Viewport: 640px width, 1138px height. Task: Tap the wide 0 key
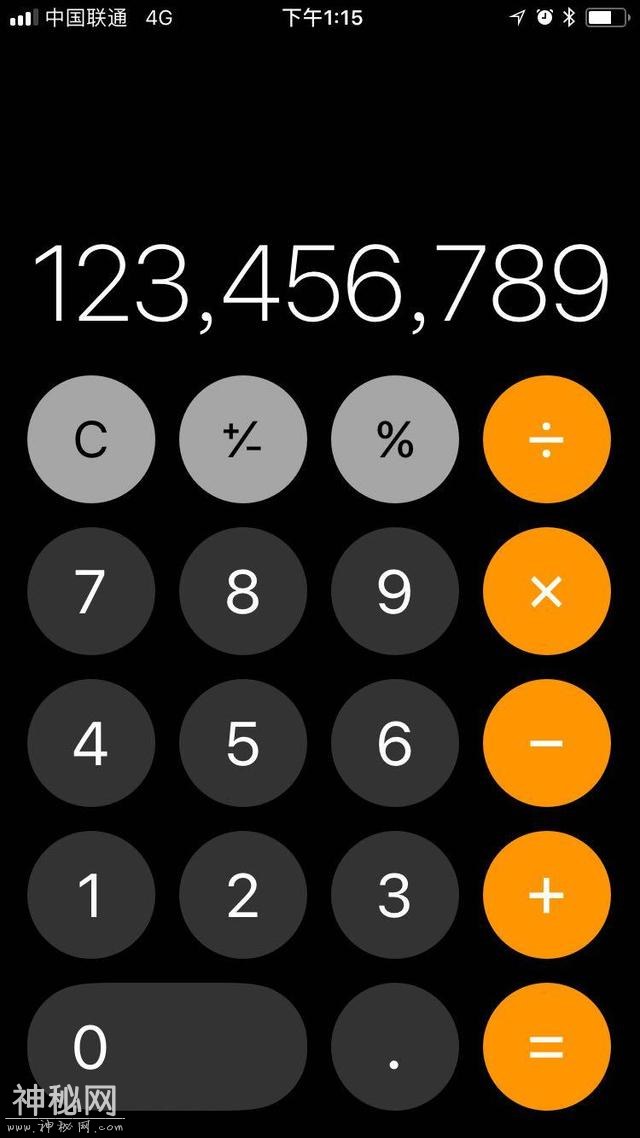167,1047
